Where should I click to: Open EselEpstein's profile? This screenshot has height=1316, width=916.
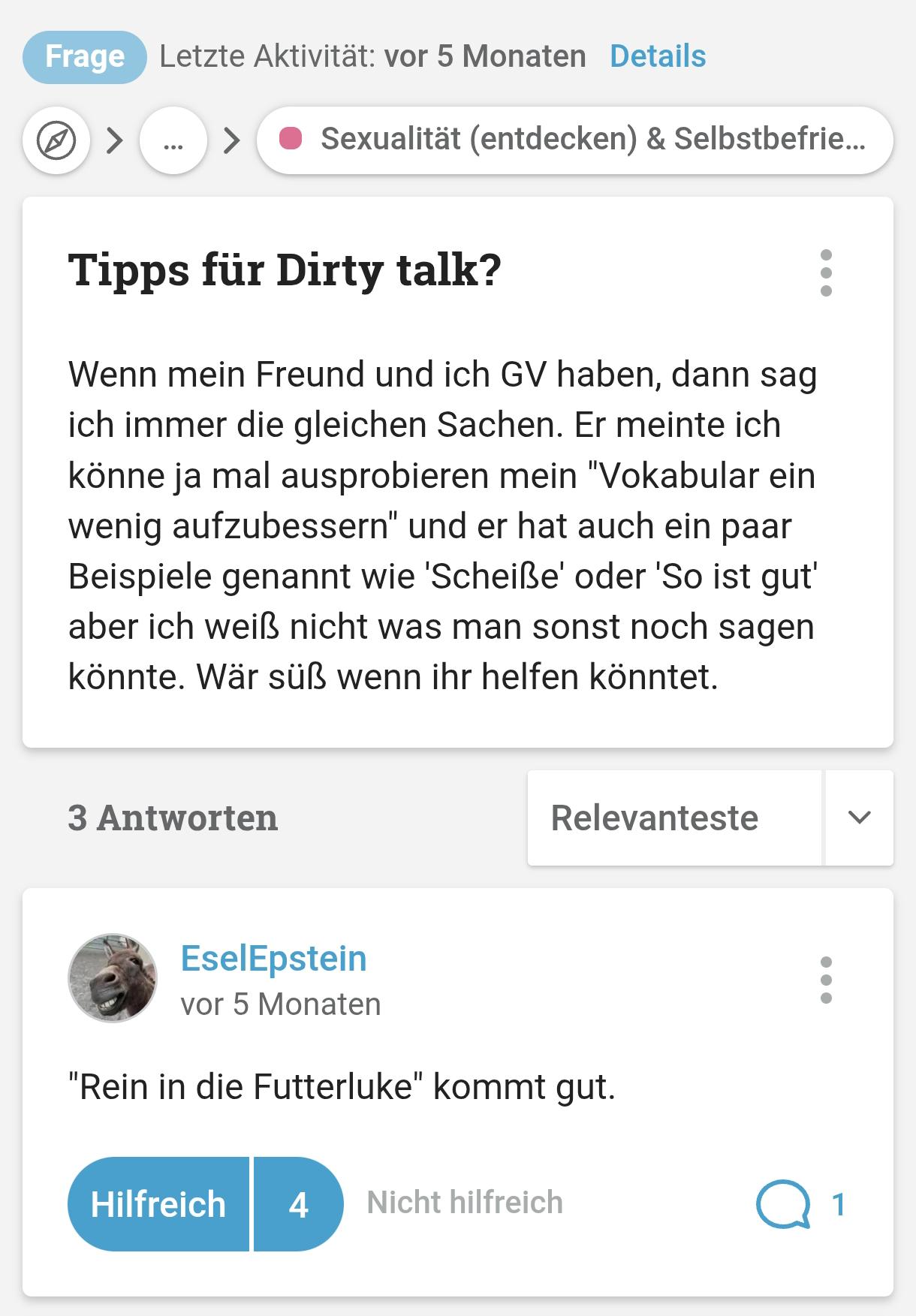pyautogui.click(x=273, y=959)
